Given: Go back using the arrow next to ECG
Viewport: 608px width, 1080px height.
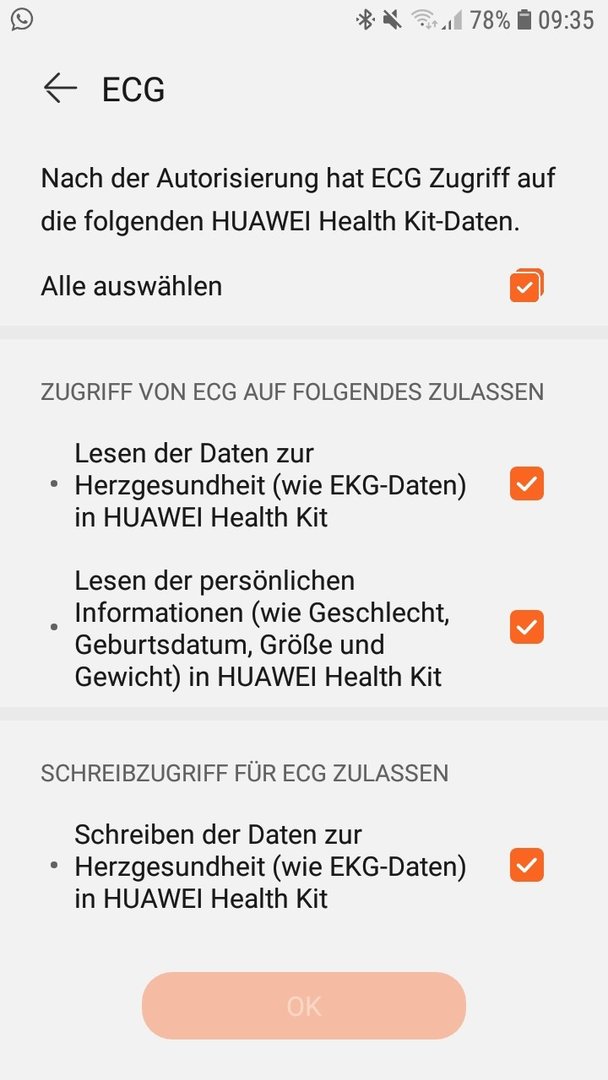Looking at the screenshot, I should 60,89.
